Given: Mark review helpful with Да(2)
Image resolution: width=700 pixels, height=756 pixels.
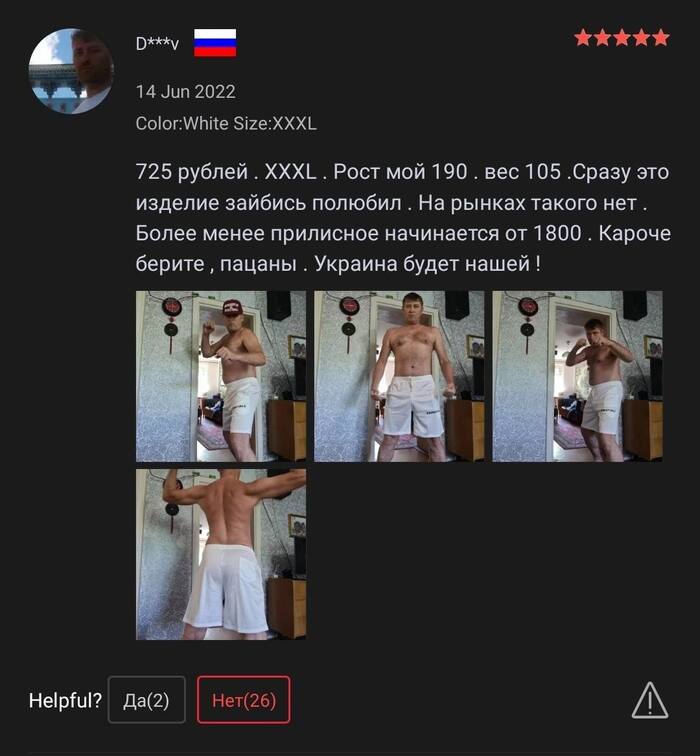Looking at the screenshot, I should [x=147, y=700].
